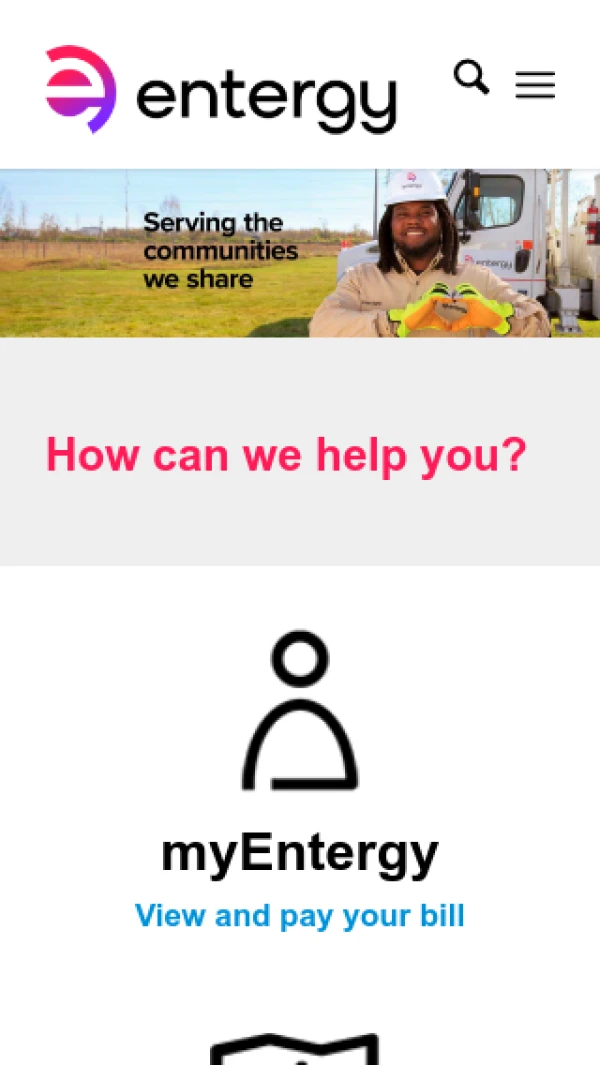Open the search magnifier icon
600x1065 pixels.
point(472,77)
